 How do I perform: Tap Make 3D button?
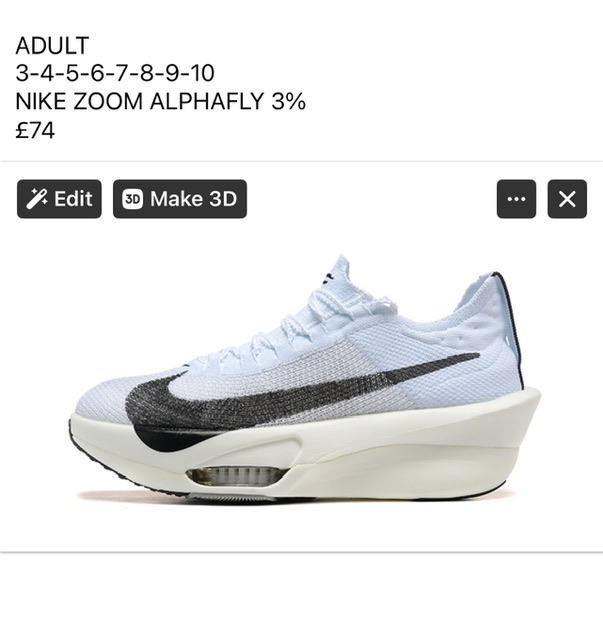coord(180,199)
